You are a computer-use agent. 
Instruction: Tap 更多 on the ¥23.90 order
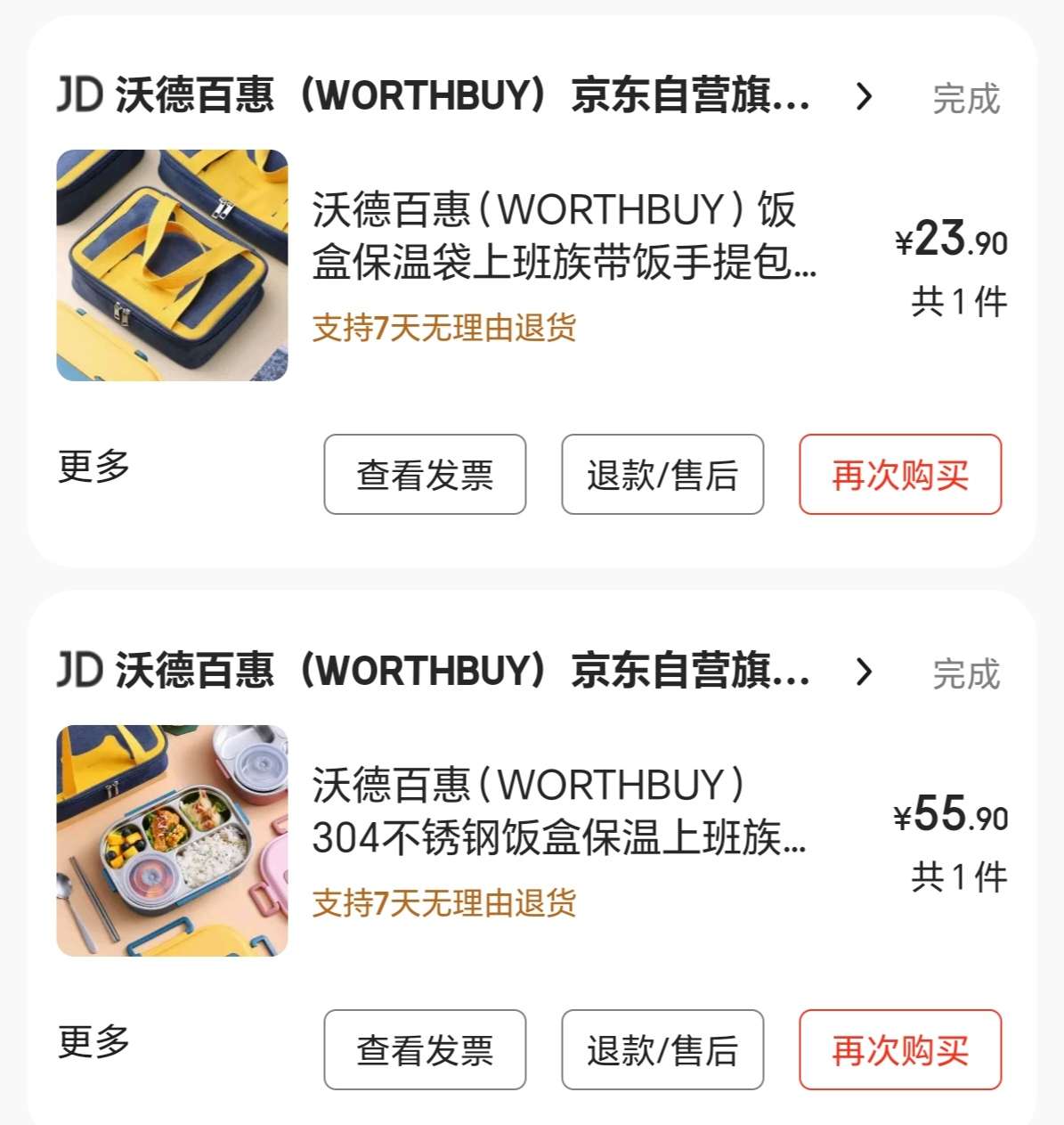pyautogui.click(x=93, y=466)
